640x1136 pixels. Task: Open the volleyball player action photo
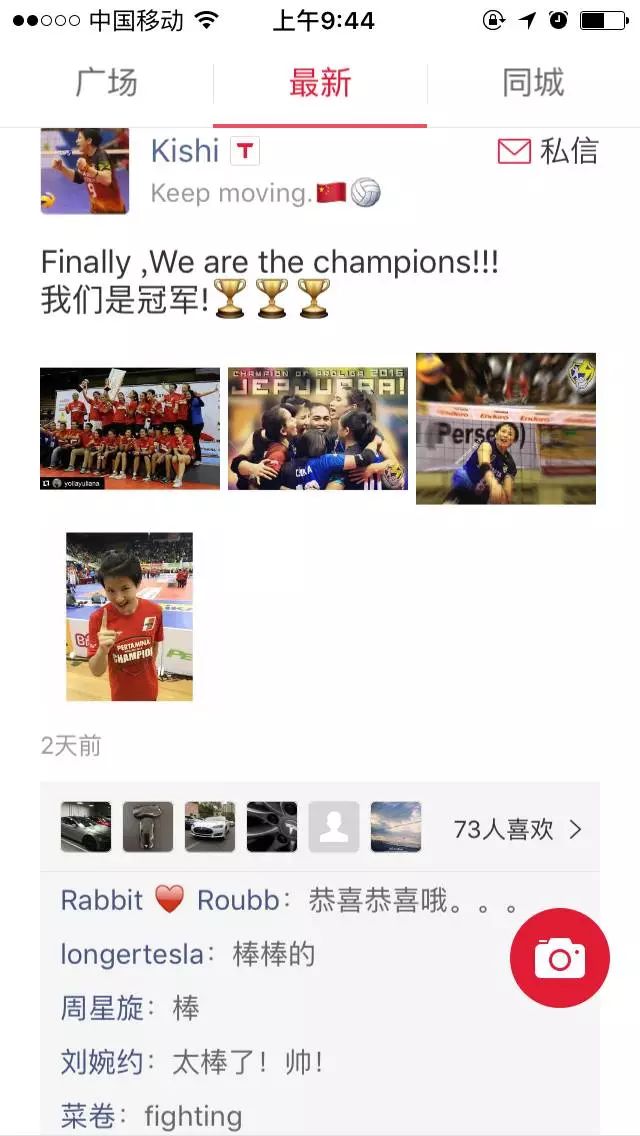(506, 428)
